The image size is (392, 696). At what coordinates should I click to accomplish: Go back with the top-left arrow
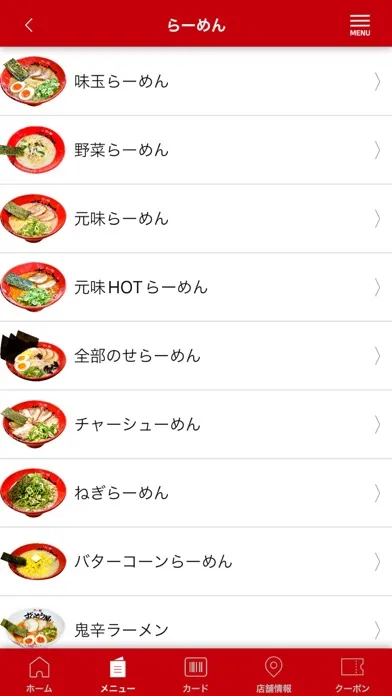[x=29, y=25]
